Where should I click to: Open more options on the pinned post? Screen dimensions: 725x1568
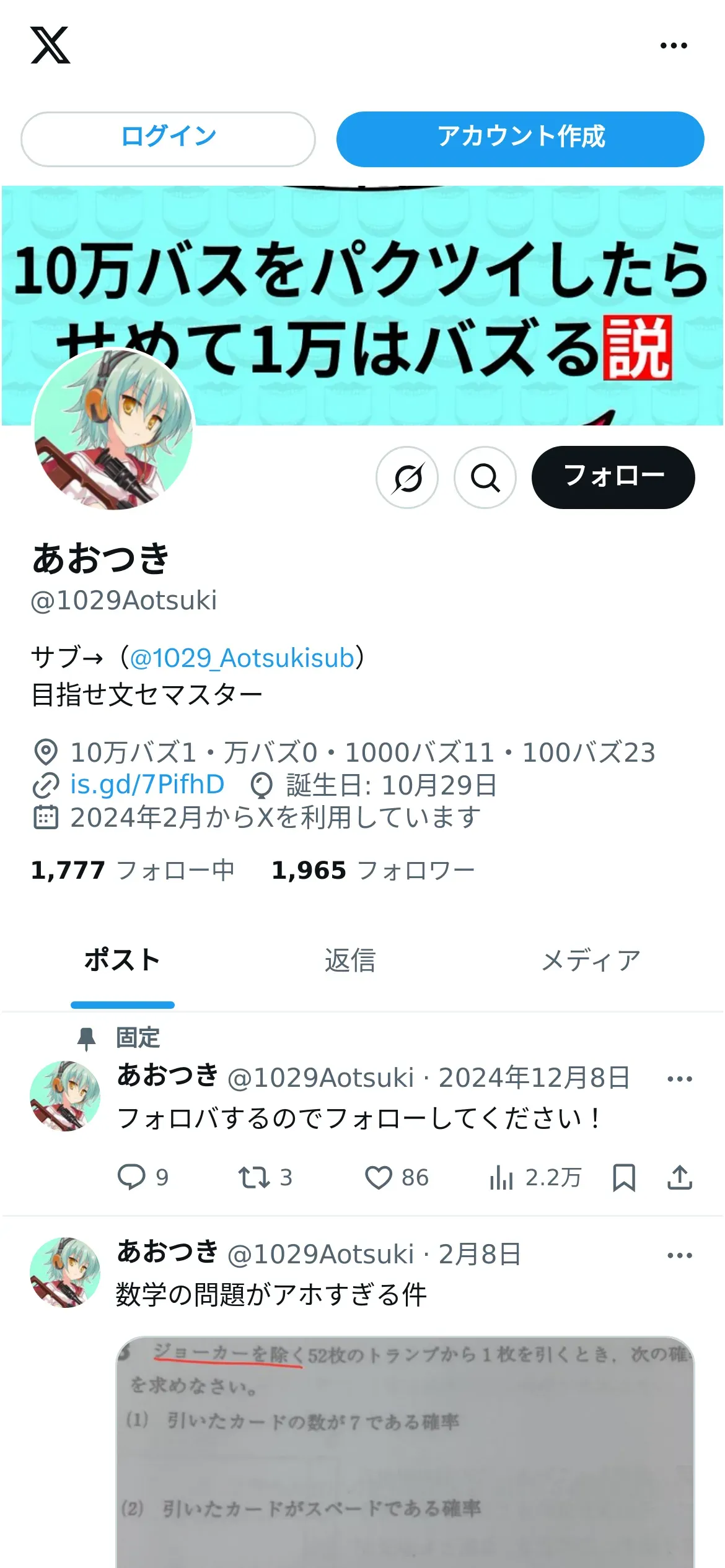[x=679, y=1079]
